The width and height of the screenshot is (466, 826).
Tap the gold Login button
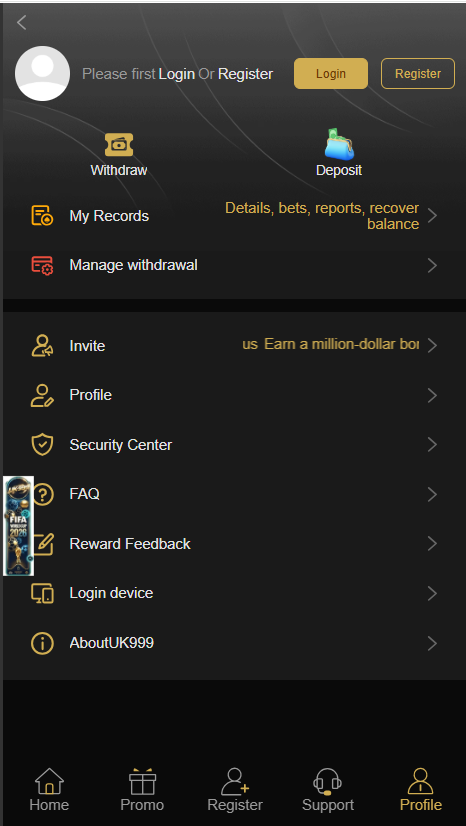(331, 74)
